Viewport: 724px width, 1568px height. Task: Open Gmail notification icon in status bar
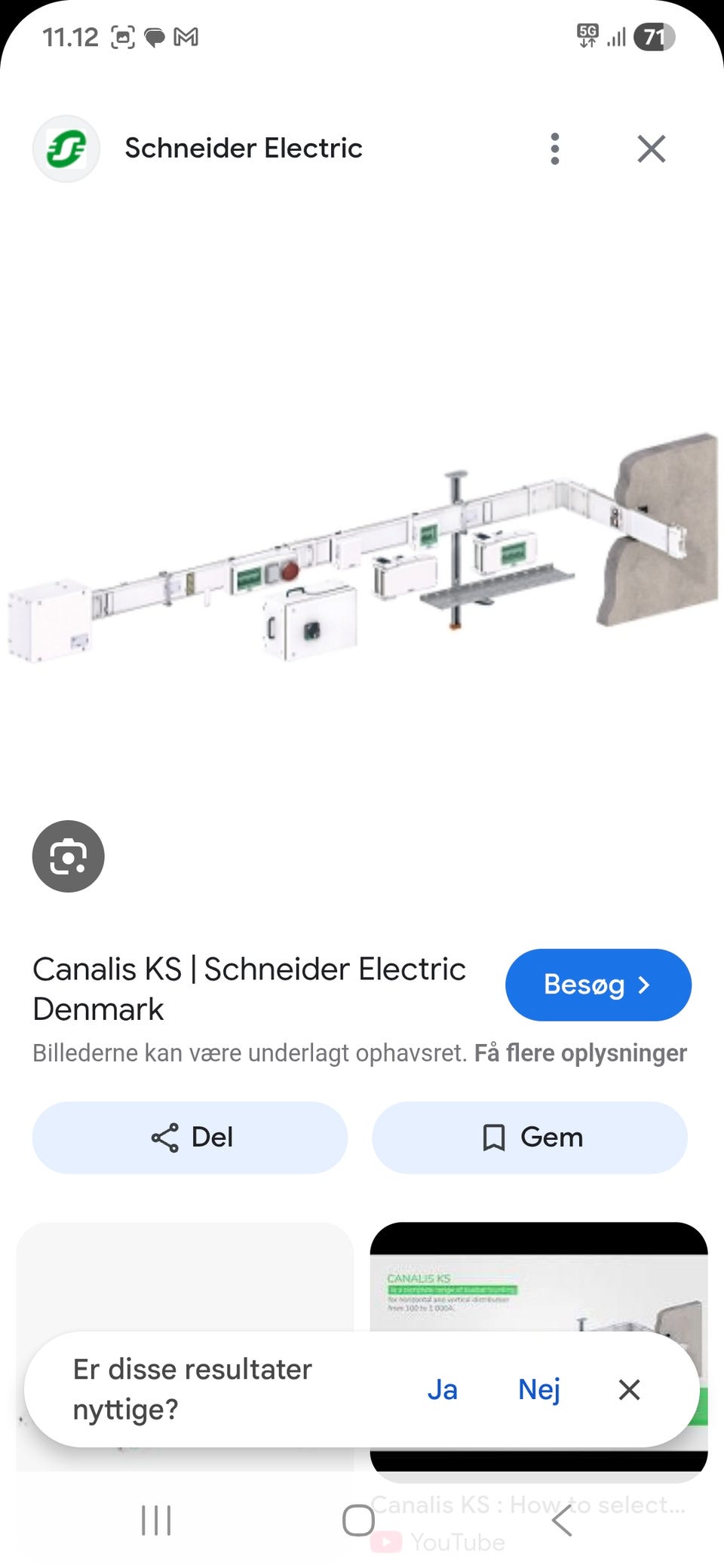186,35
